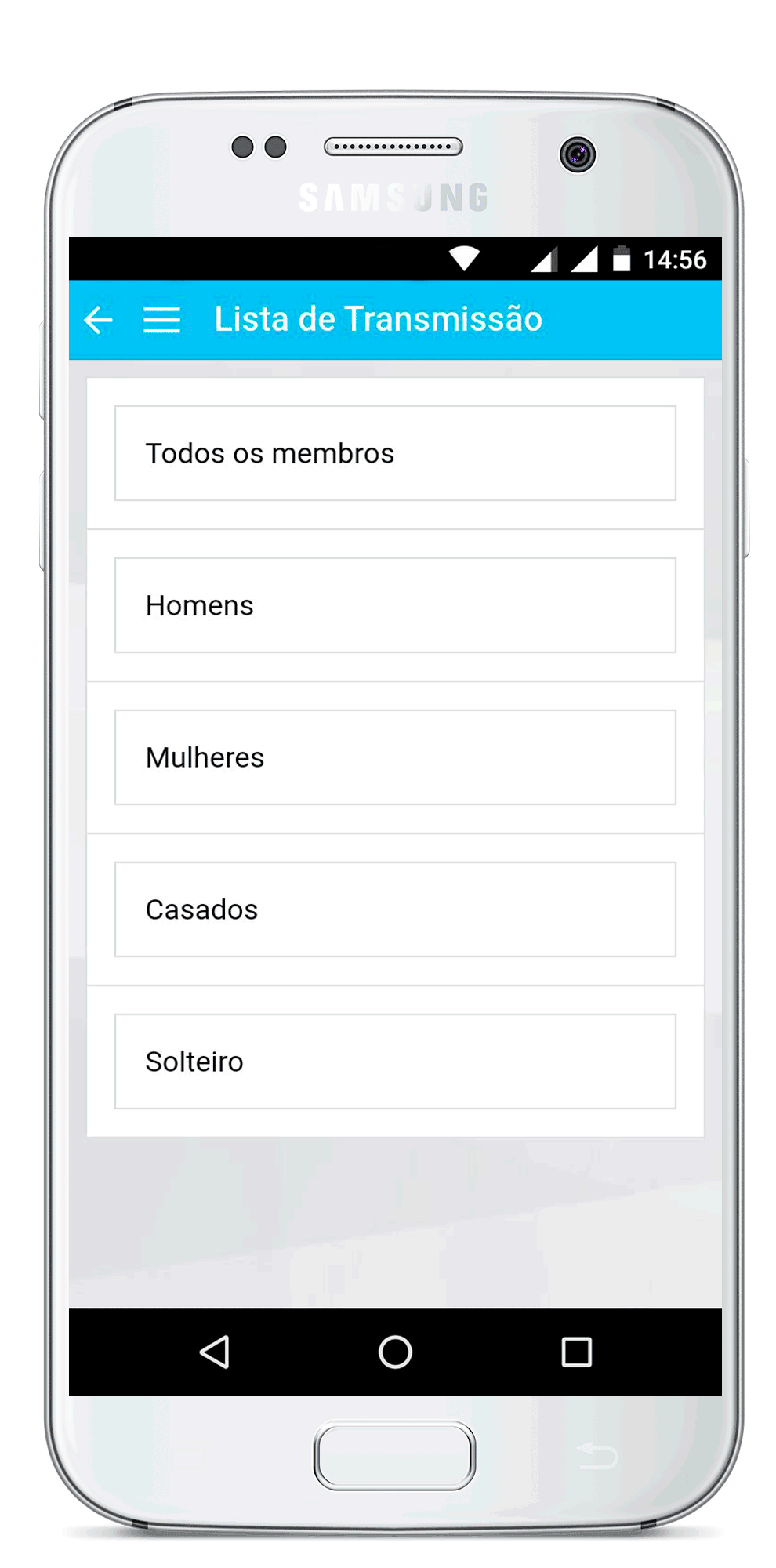Choose the Mulheres list
The width and height of the screenshot is (776, 1568).
tap(395, 757)
